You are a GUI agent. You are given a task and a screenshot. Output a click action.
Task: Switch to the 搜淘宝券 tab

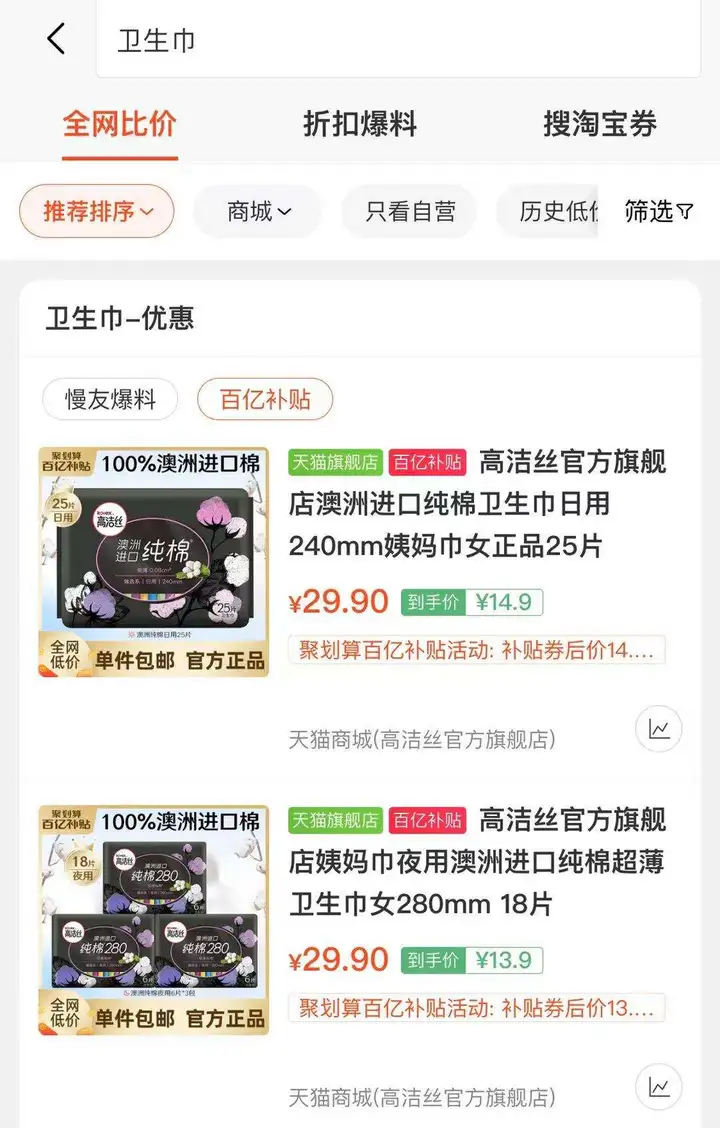[600, 124]
